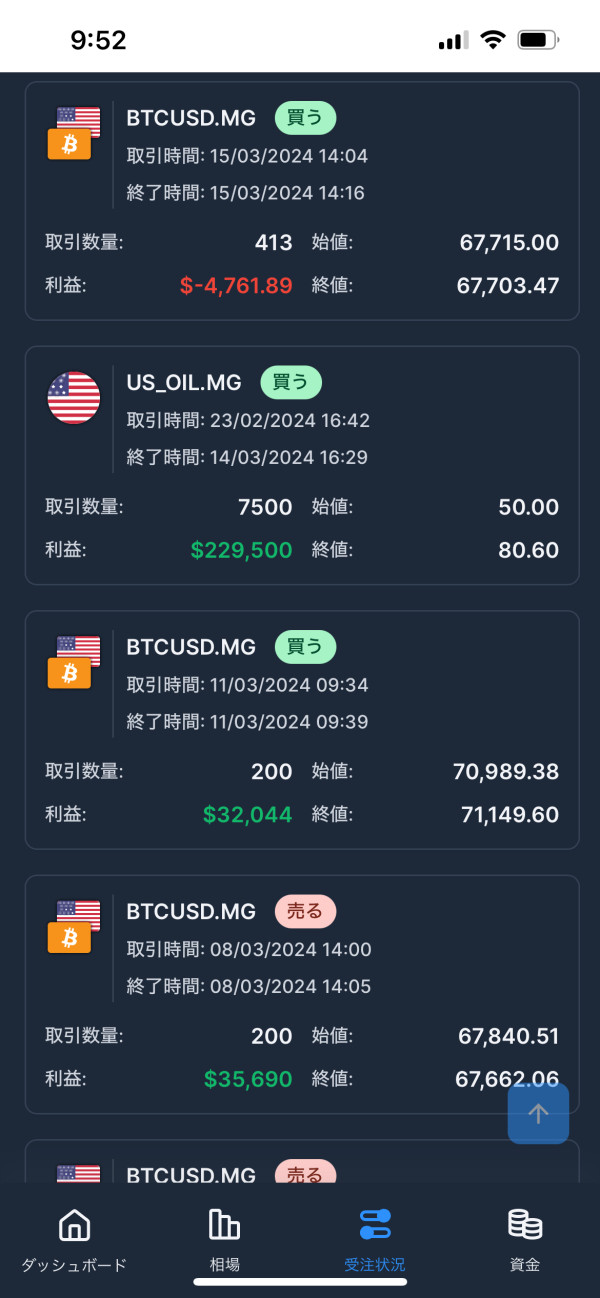Viewport: 600px width, 1298px height.
Task: Open the BTCUSD.MG trade from 15/03/2024
Action: pyautogui.click(x=302, y=201)
